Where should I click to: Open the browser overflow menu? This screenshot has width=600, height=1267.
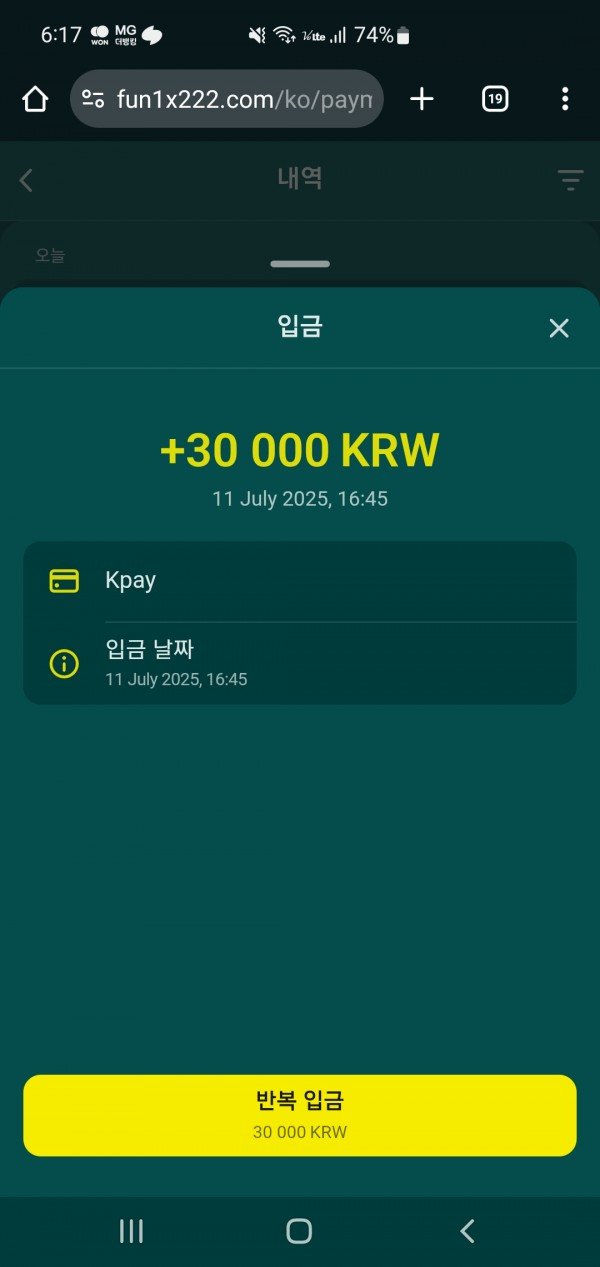coord(565,99)
